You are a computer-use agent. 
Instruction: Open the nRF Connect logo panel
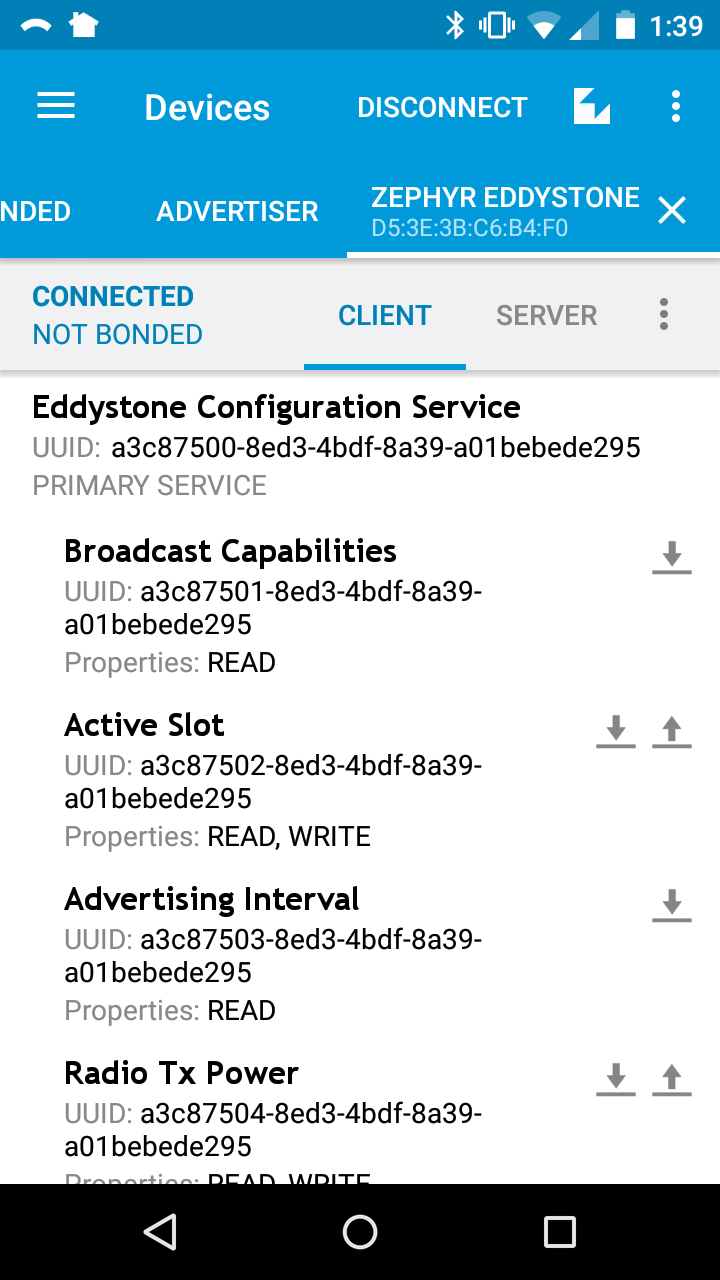tap(591, 106)
